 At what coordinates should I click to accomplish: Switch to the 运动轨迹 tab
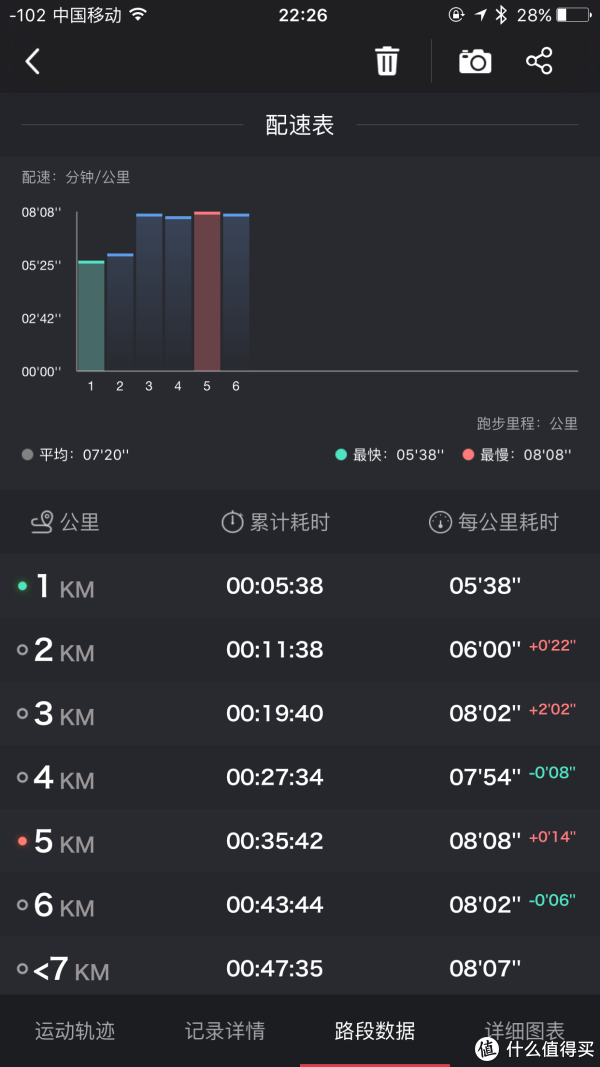(x=75, y=1030)
